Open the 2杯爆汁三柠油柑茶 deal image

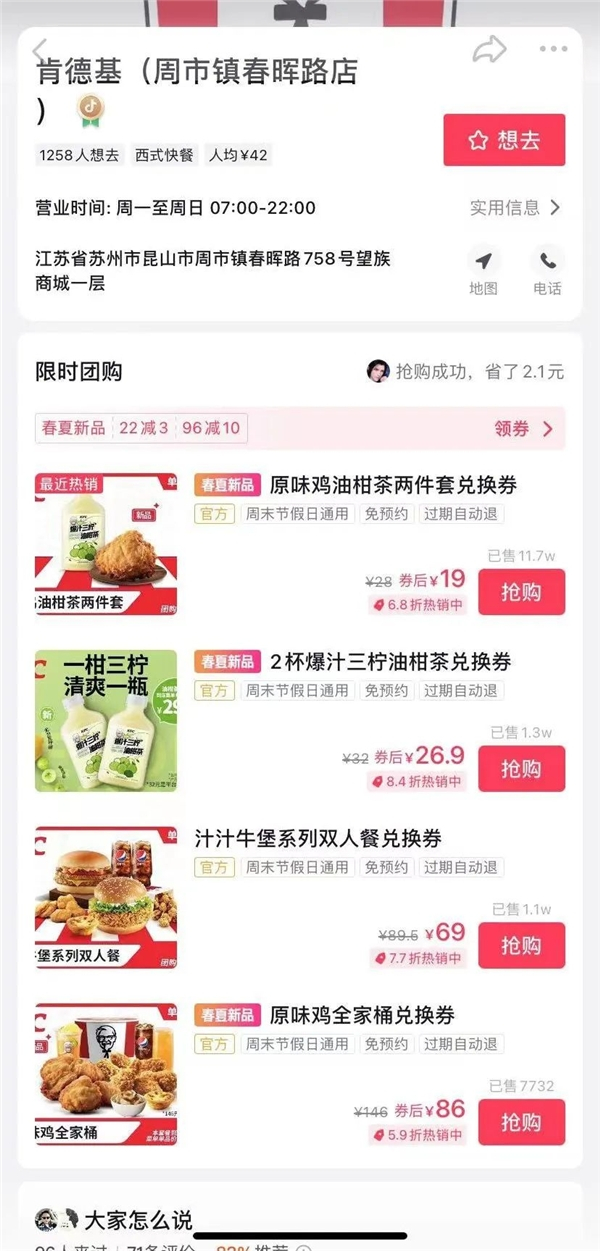click(x=106, y=721)
